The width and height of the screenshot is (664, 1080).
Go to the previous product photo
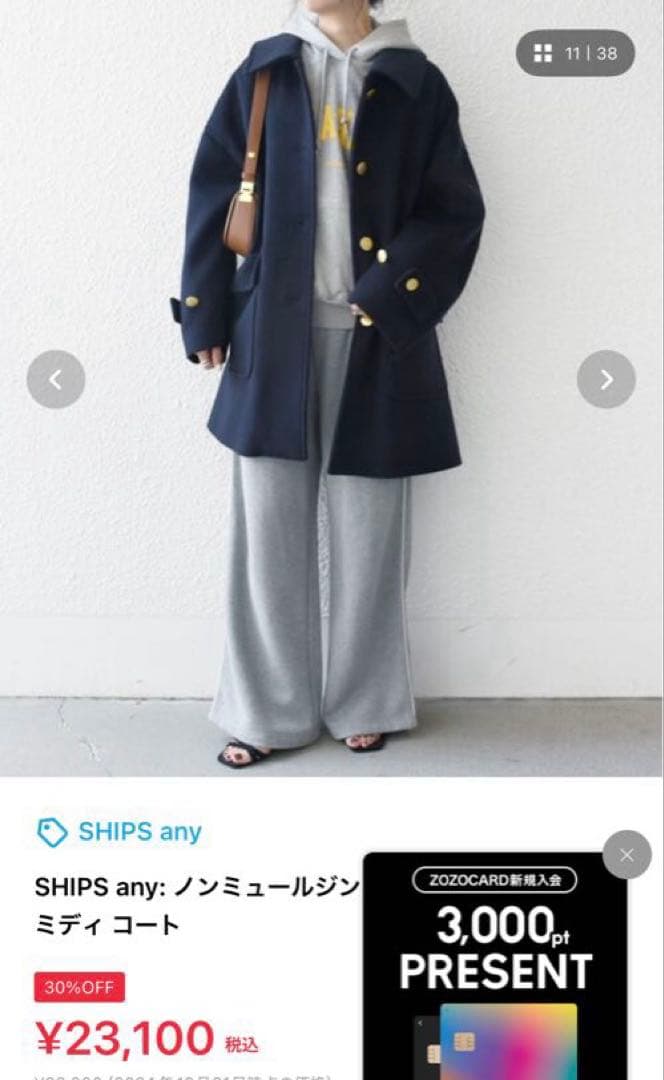tap(56, 379)
